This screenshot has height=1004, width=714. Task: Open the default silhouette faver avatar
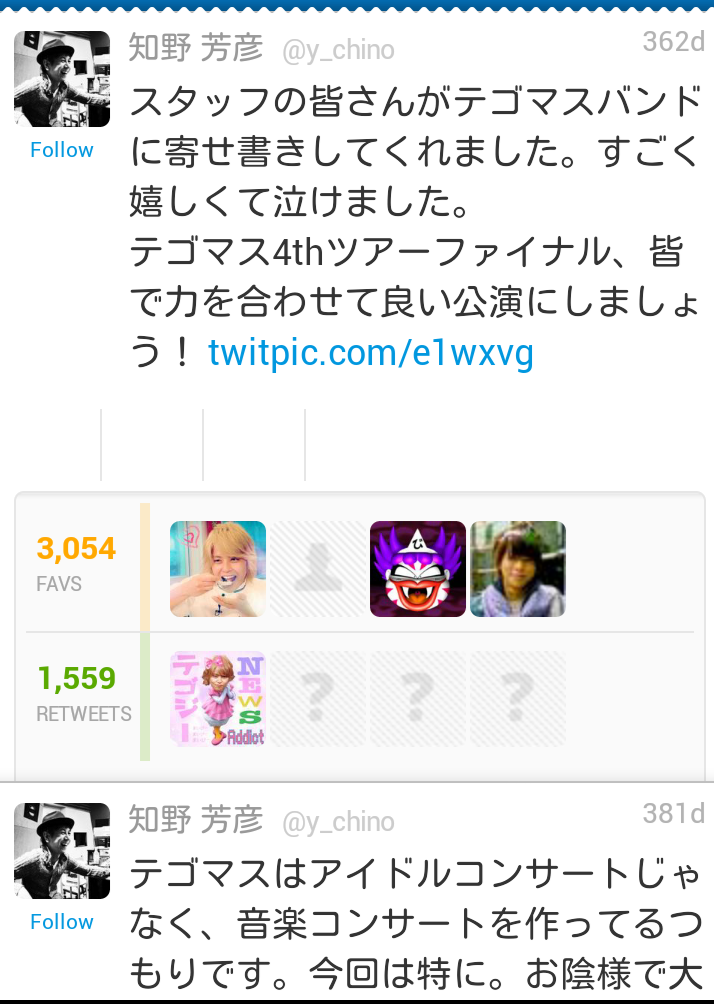pyautogui.click(x=317, y=569)
